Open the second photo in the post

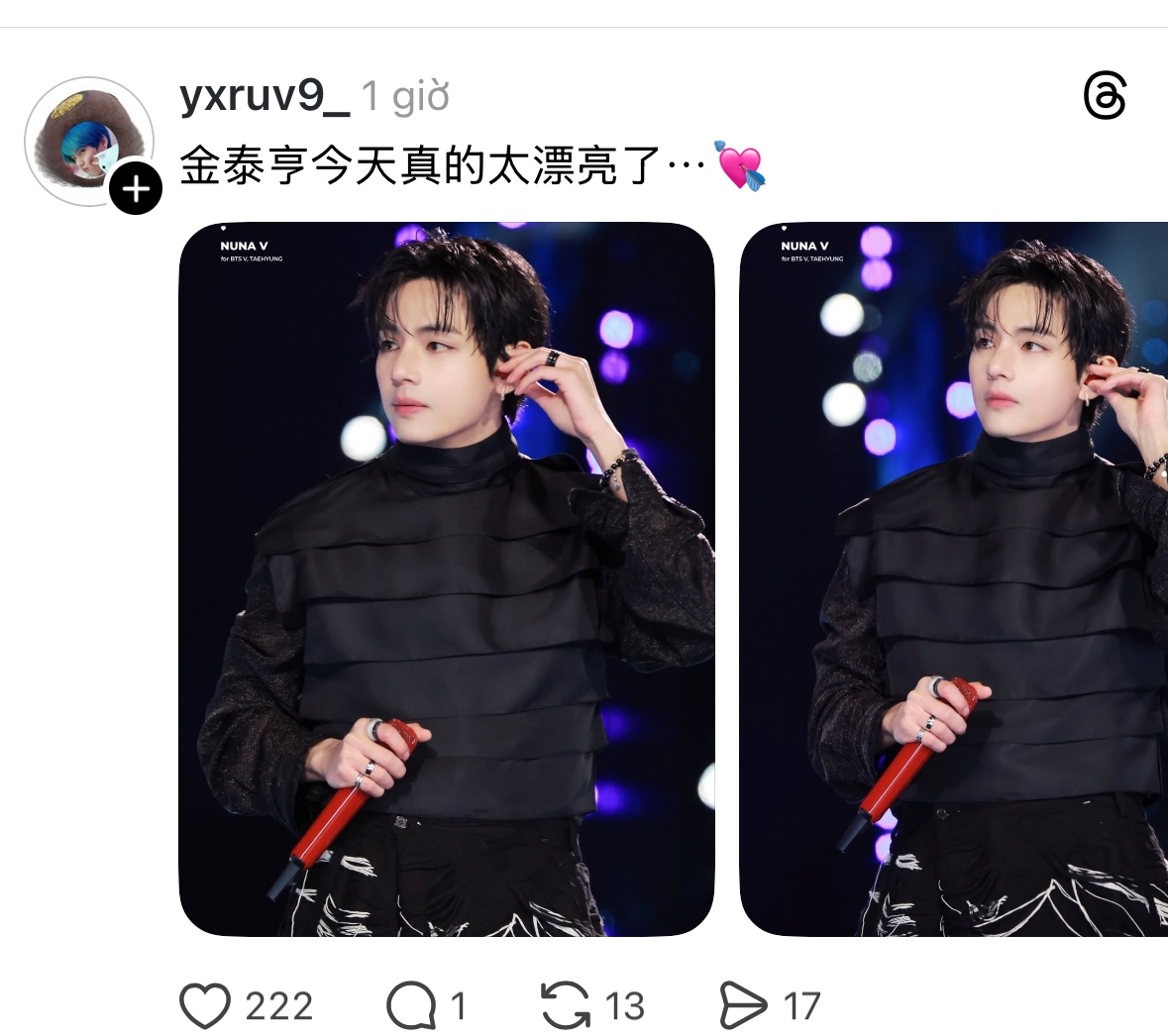(x=953, y=579)
